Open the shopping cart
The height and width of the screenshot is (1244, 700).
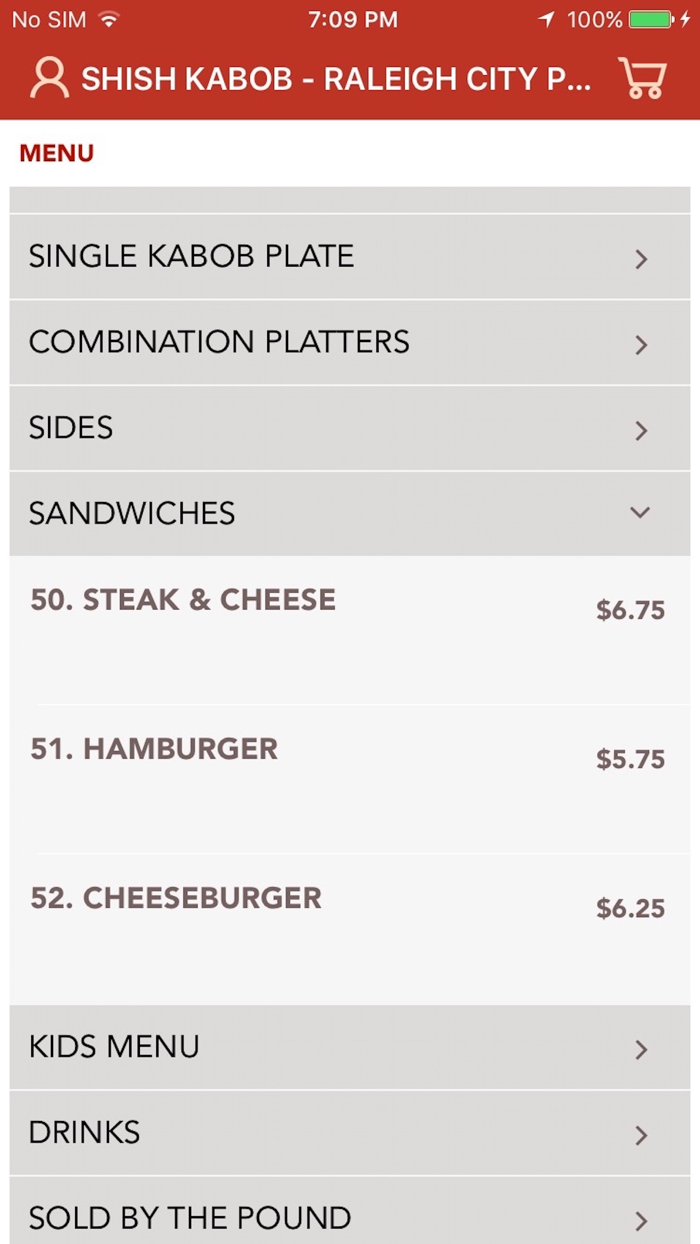point(641,78)
